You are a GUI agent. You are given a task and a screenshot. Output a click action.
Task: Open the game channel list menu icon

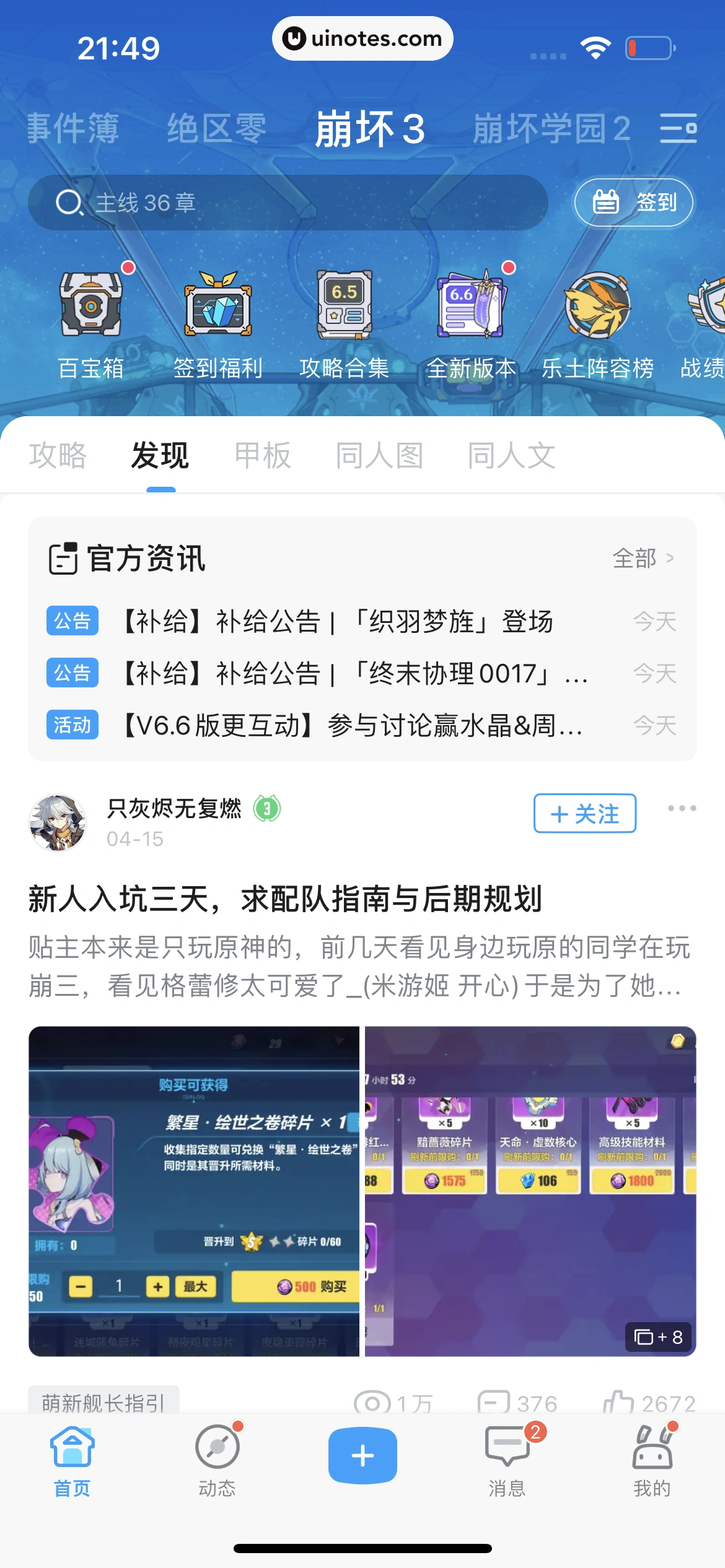(678, 128)
